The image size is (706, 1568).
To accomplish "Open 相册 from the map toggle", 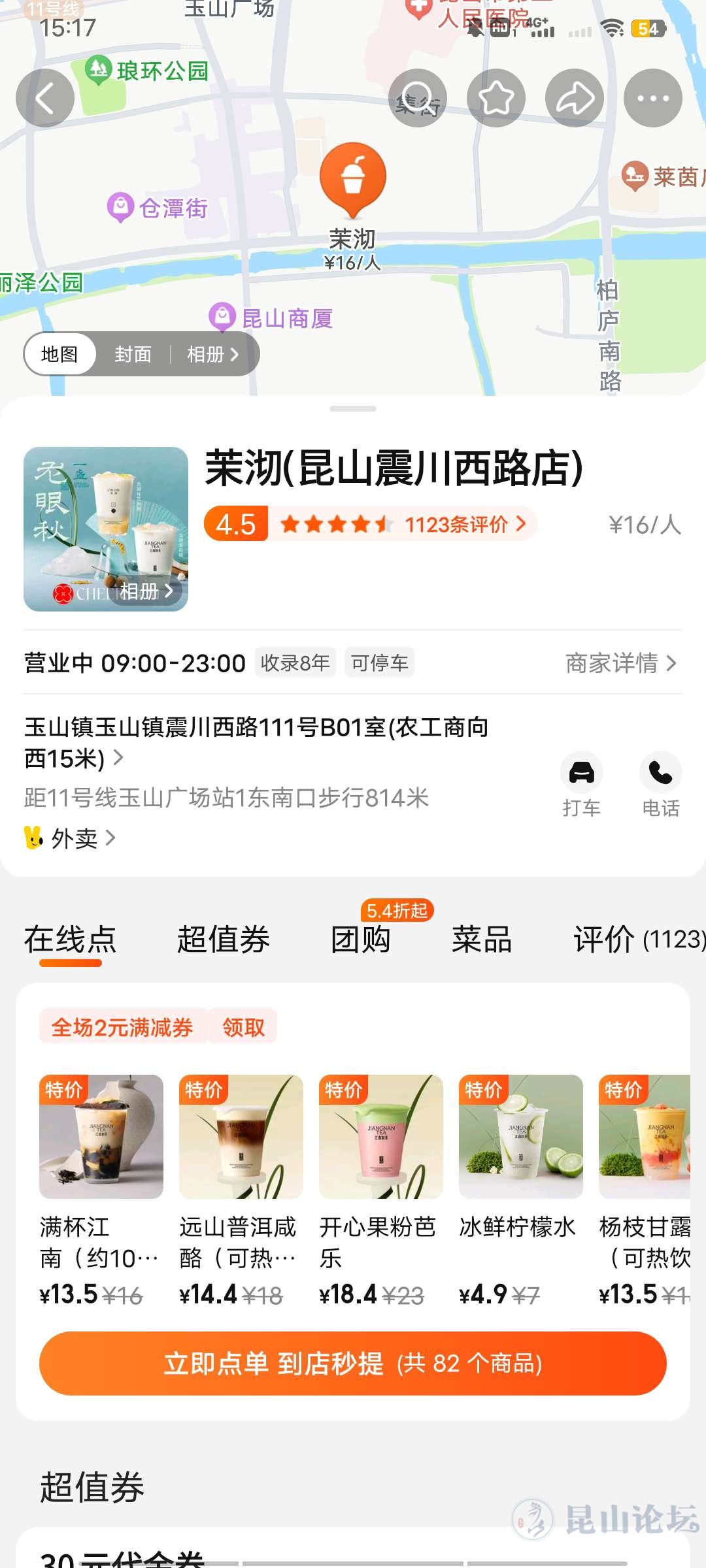I will (212, 354).
